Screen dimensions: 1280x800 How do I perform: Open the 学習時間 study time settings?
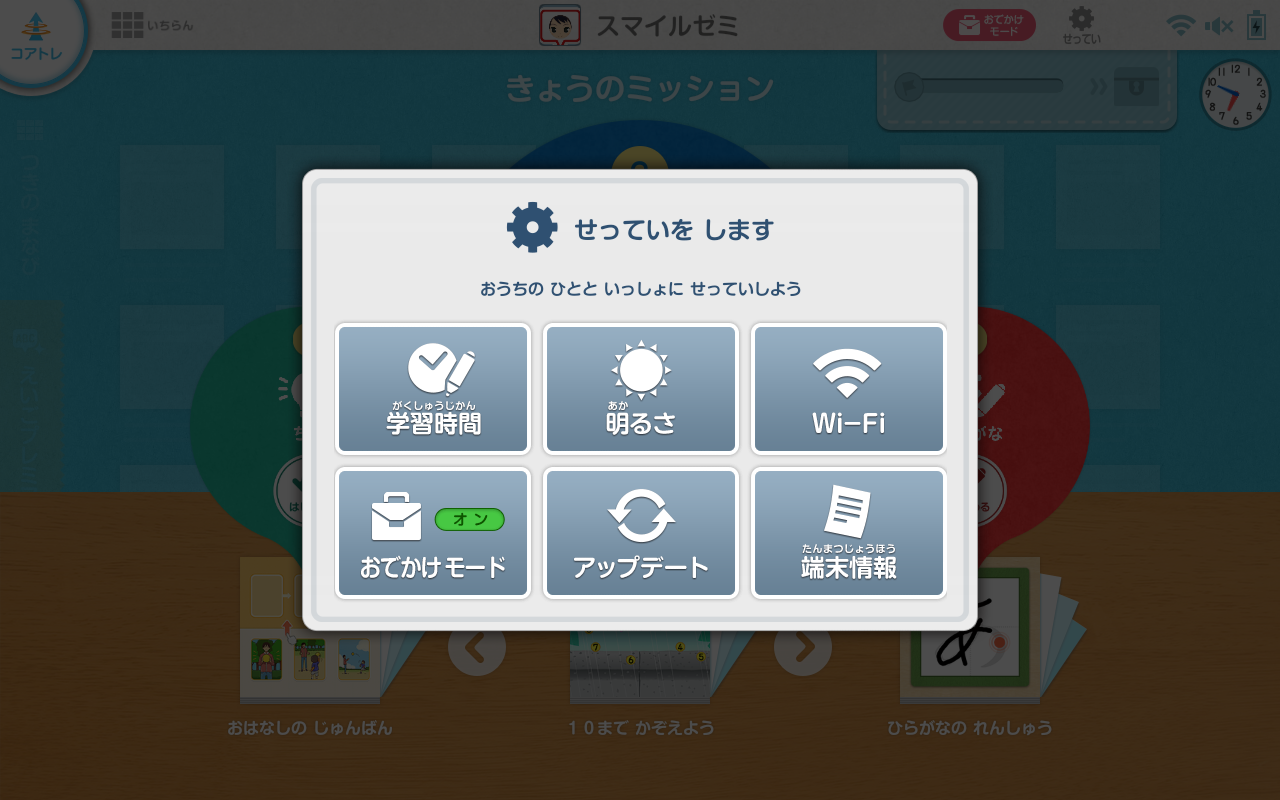coord(433,389)
